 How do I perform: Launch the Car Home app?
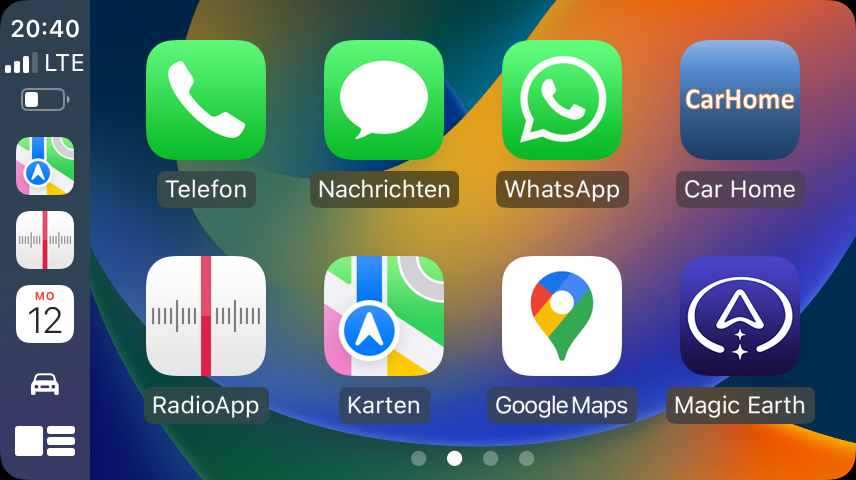[740, 100]
